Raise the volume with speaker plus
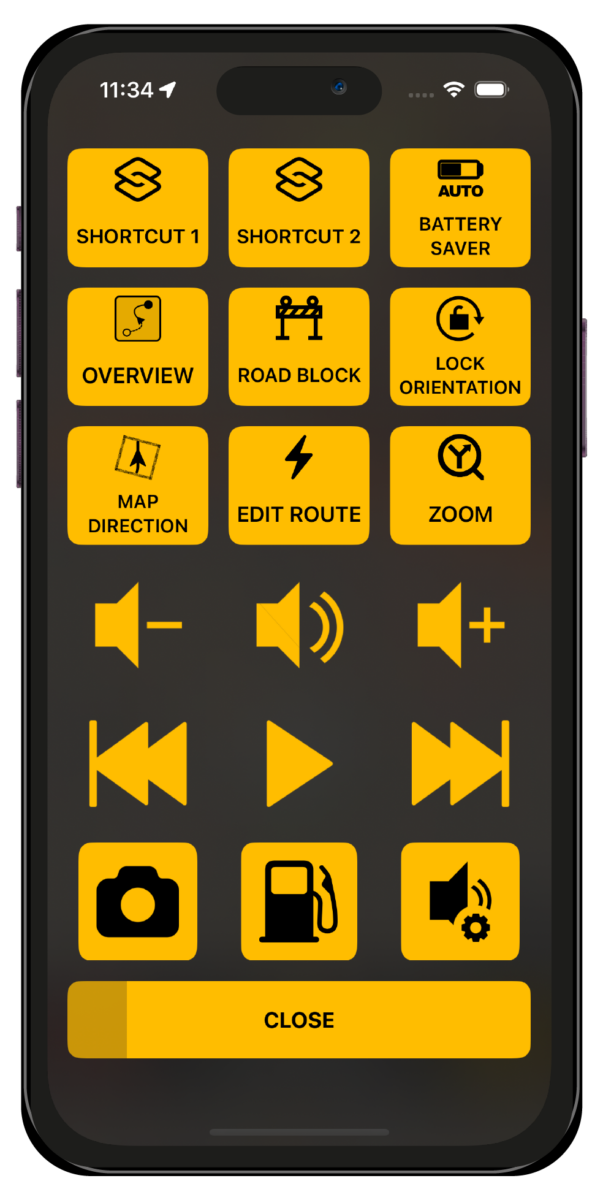 tap(460, 626)
